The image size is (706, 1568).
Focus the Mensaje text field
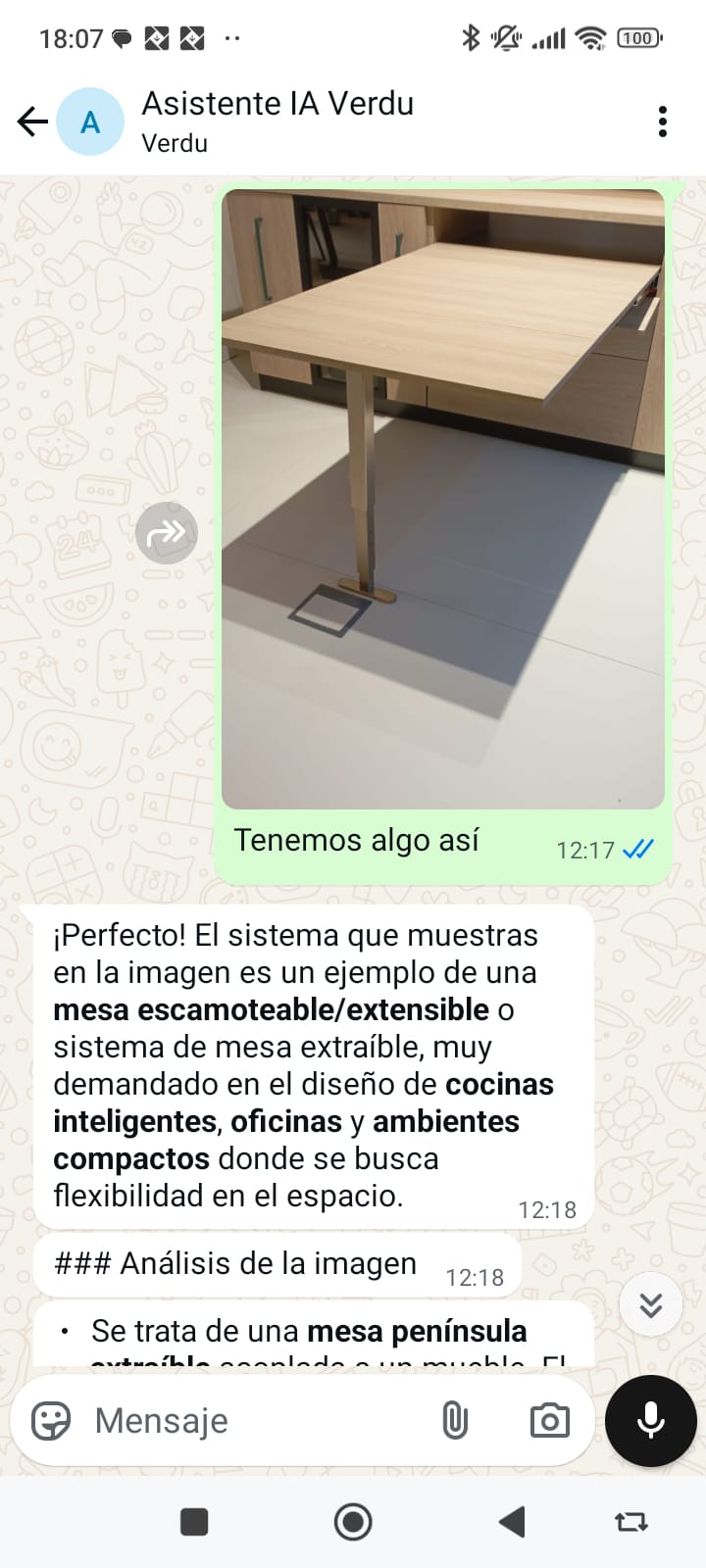pos(255,1420)
